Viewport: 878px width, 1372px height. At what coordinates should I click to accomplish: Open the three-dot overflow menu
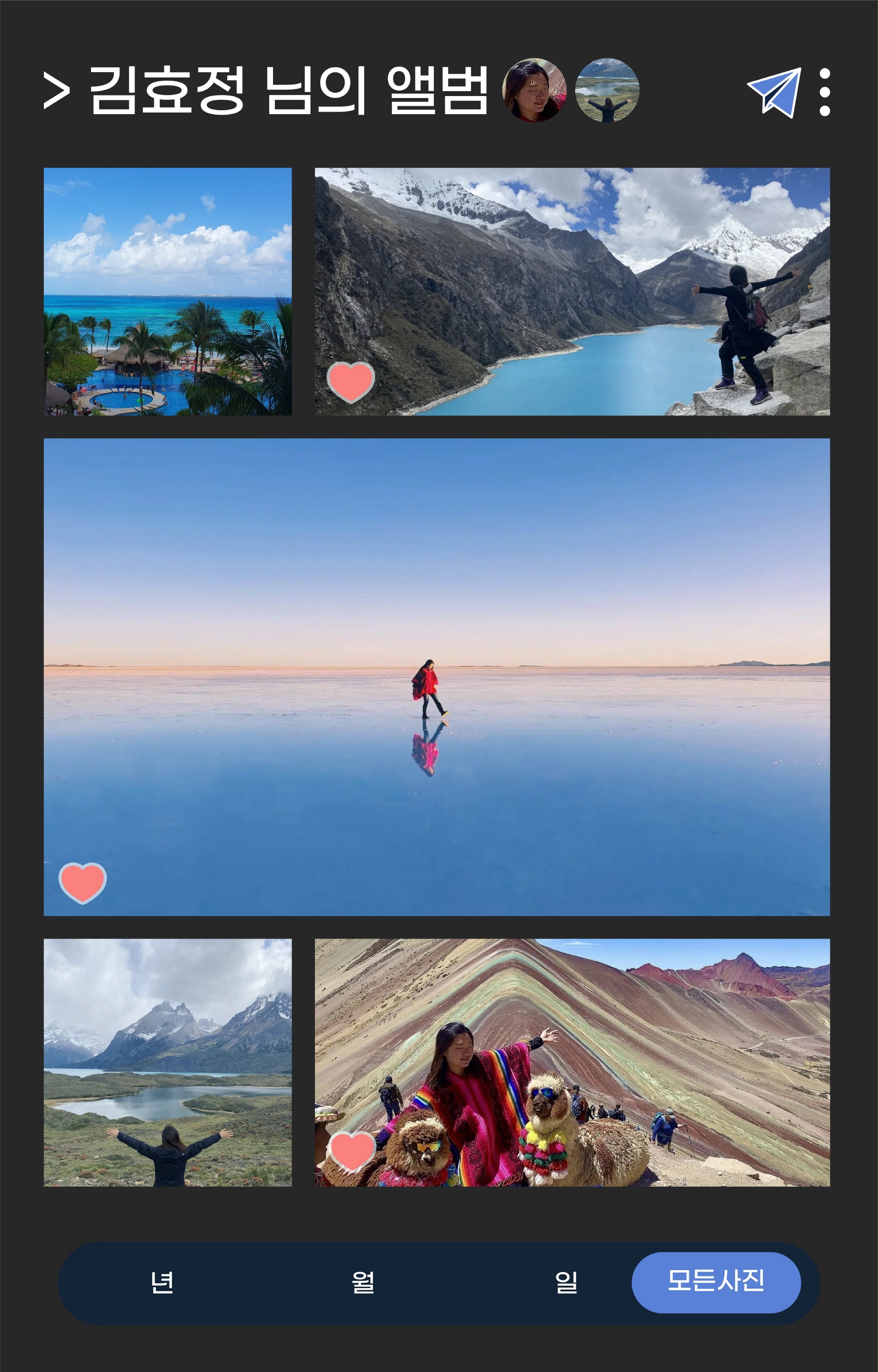(x=824, y=92)
